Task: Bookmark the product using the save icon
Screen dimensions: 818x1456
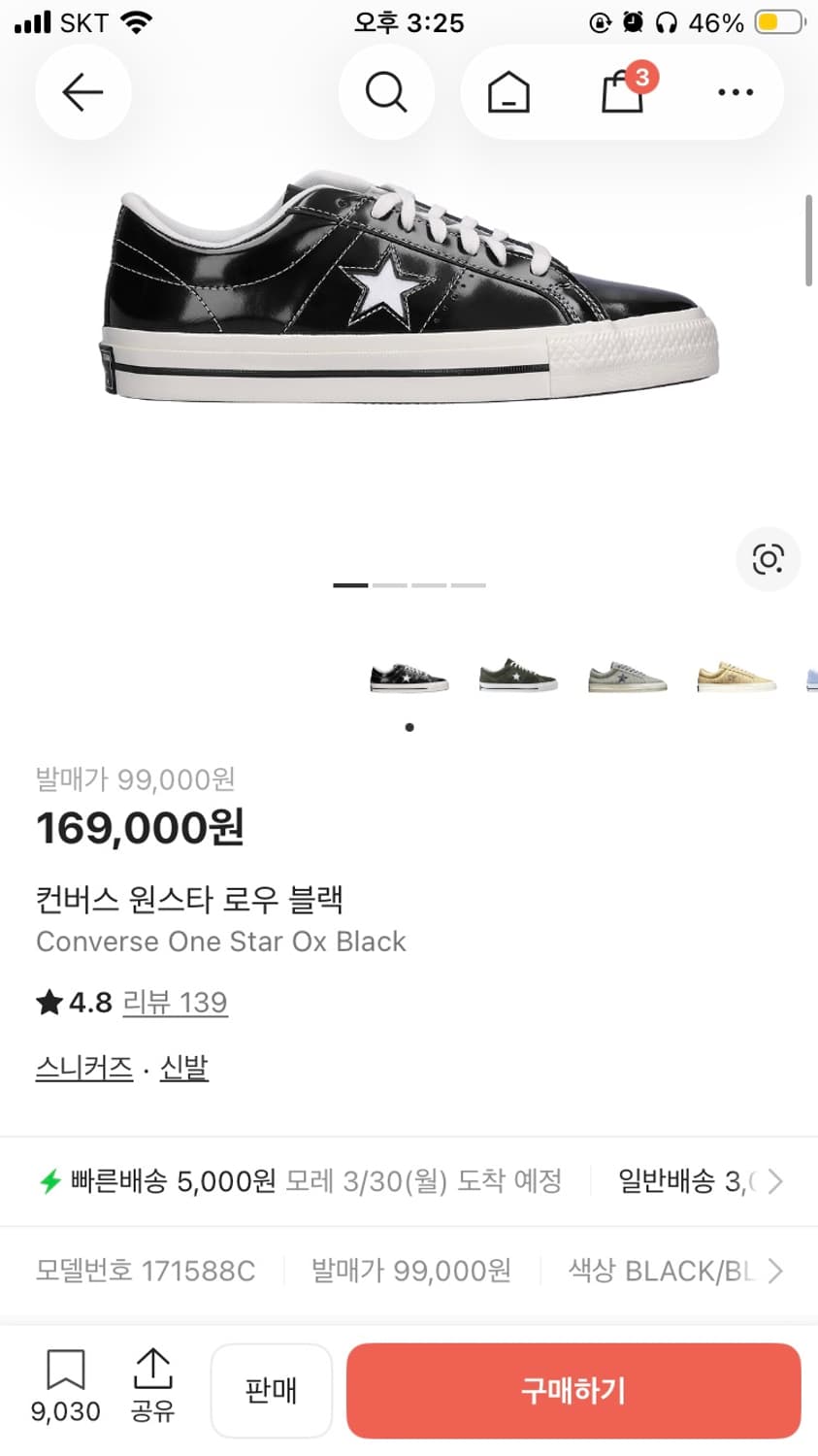Action: 64,1372
